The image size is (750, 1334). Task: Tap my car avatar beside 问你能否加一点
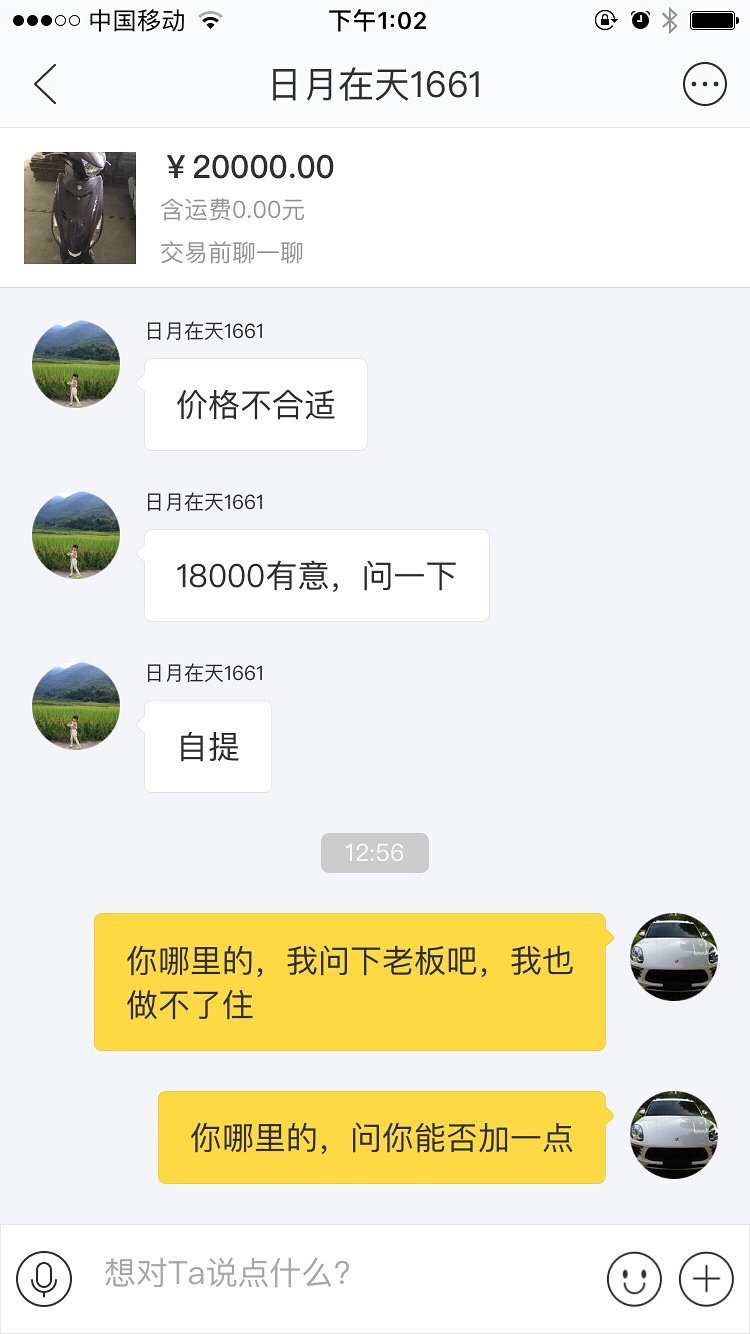coord(673,1135)
